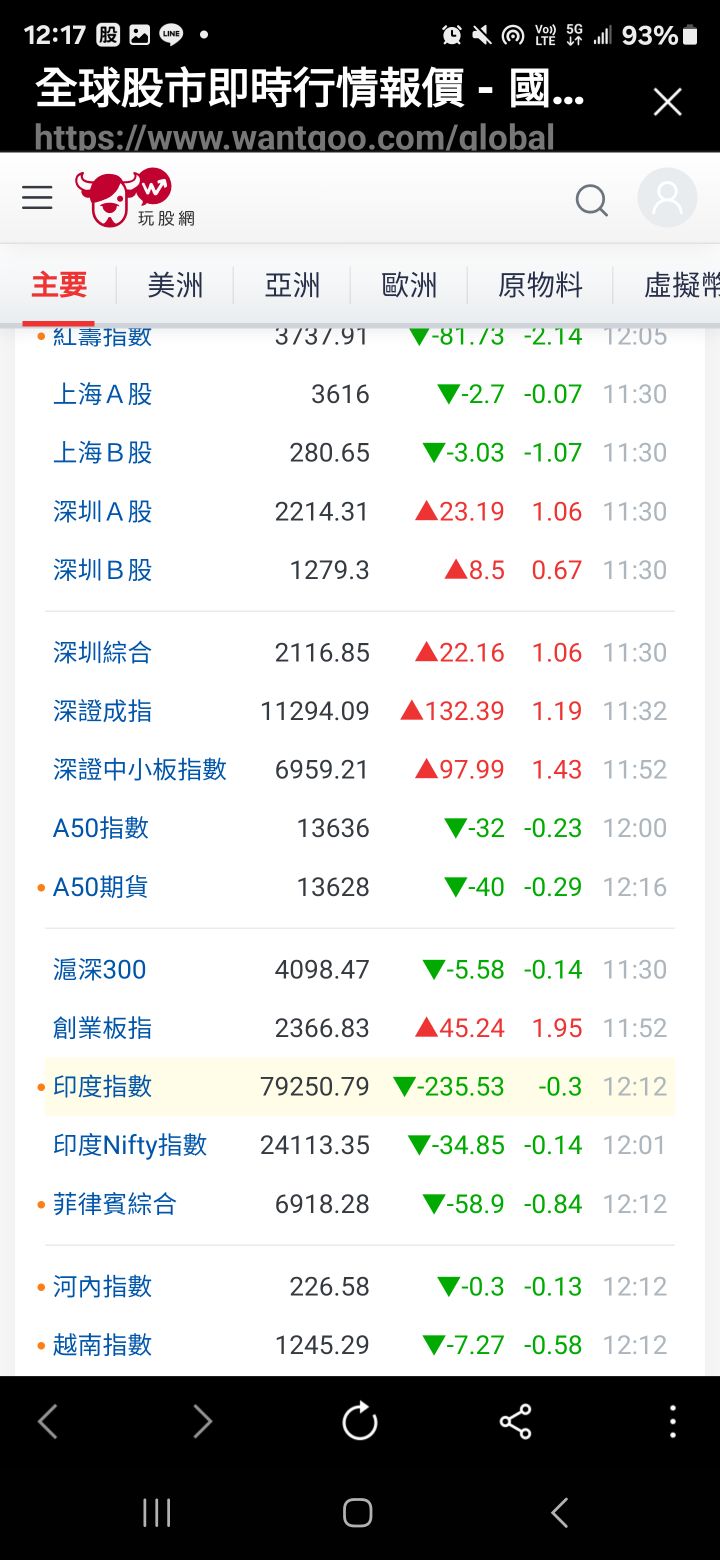720x1560 pixels.
Task: Show the 原物料 tab
Action: [540, 286]
